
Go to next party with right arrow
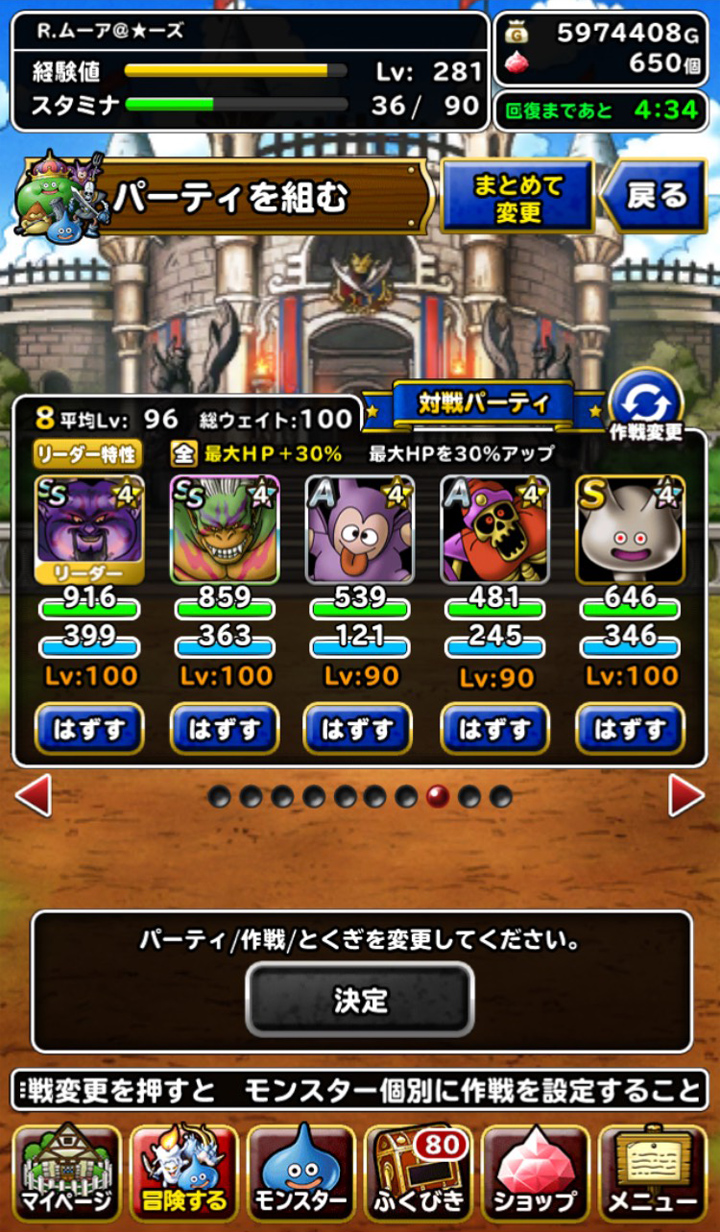[x=686, y=796]
